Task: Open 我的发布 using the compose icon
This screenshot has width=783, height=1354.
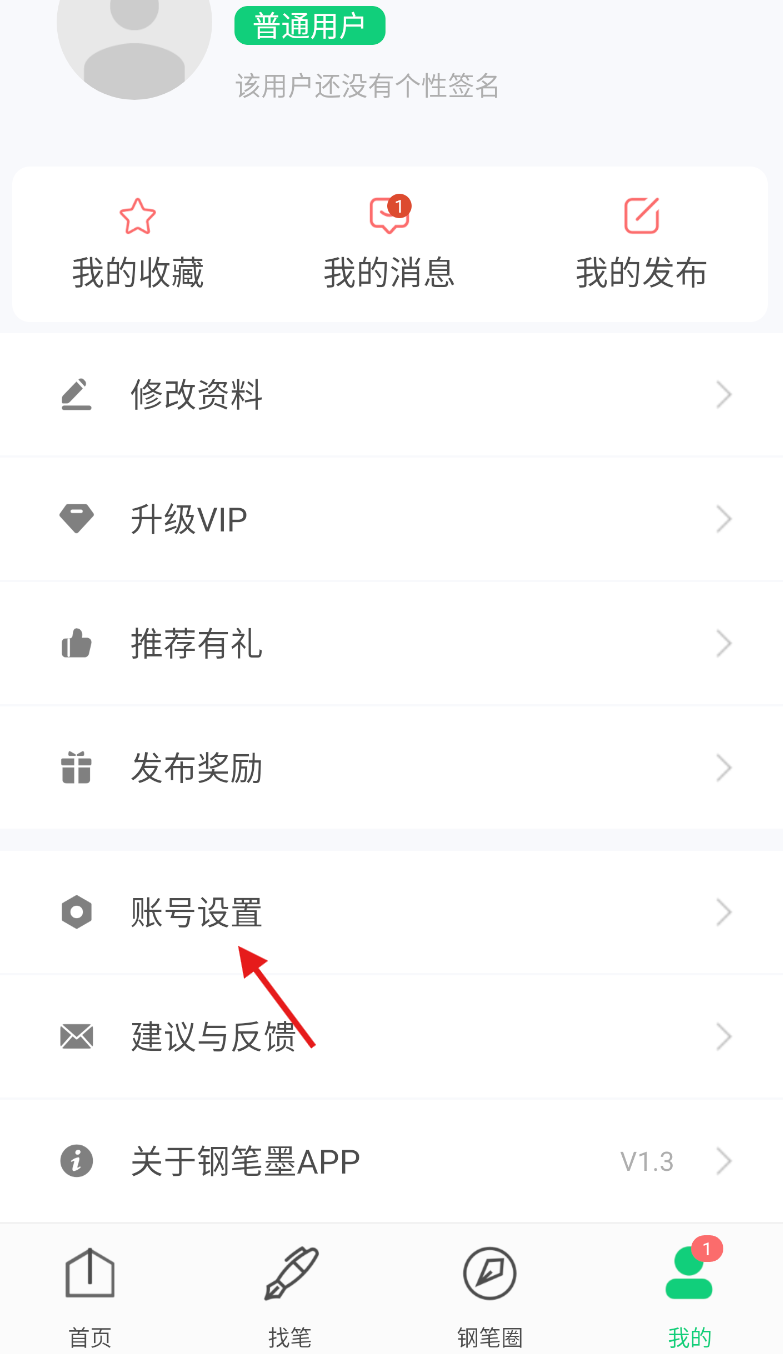Action: coord(640,215)
